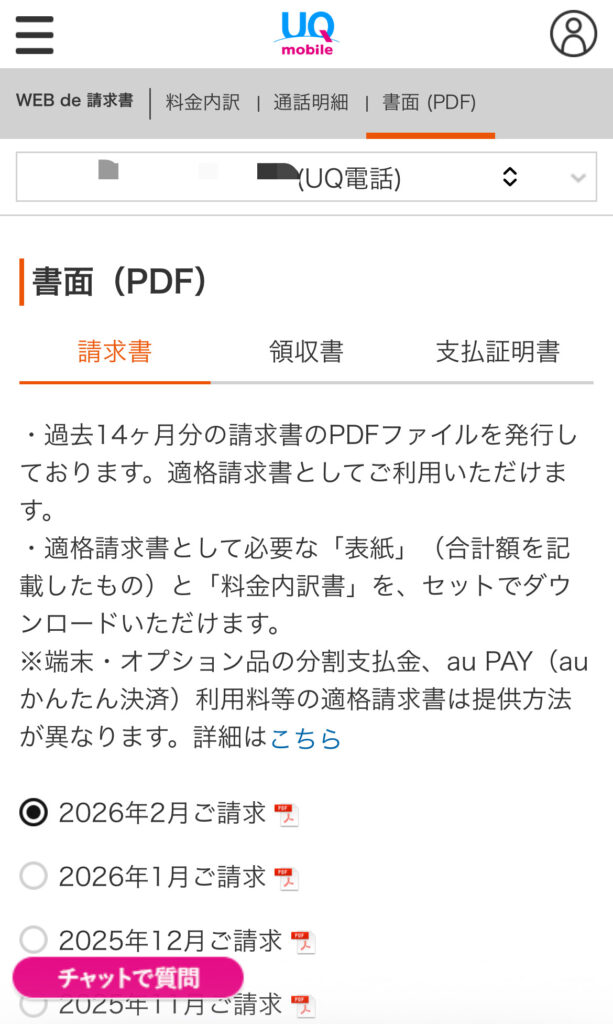Switch to the 領収書 tab
Image resolution: width=613 pixels, height=1024 pixels.
(306, 351)
